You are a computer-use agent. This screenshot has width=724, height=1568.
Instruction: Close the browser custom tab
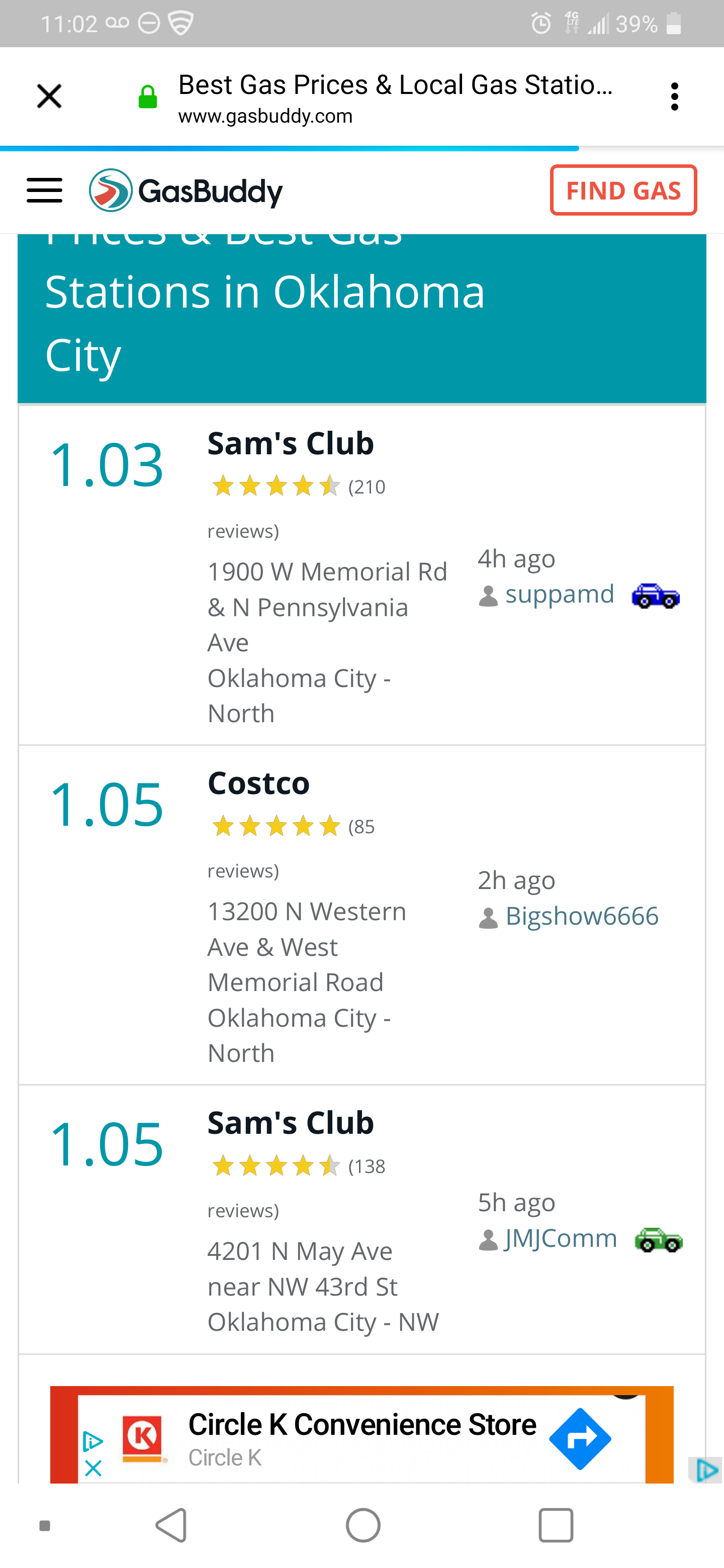[49, 96]
